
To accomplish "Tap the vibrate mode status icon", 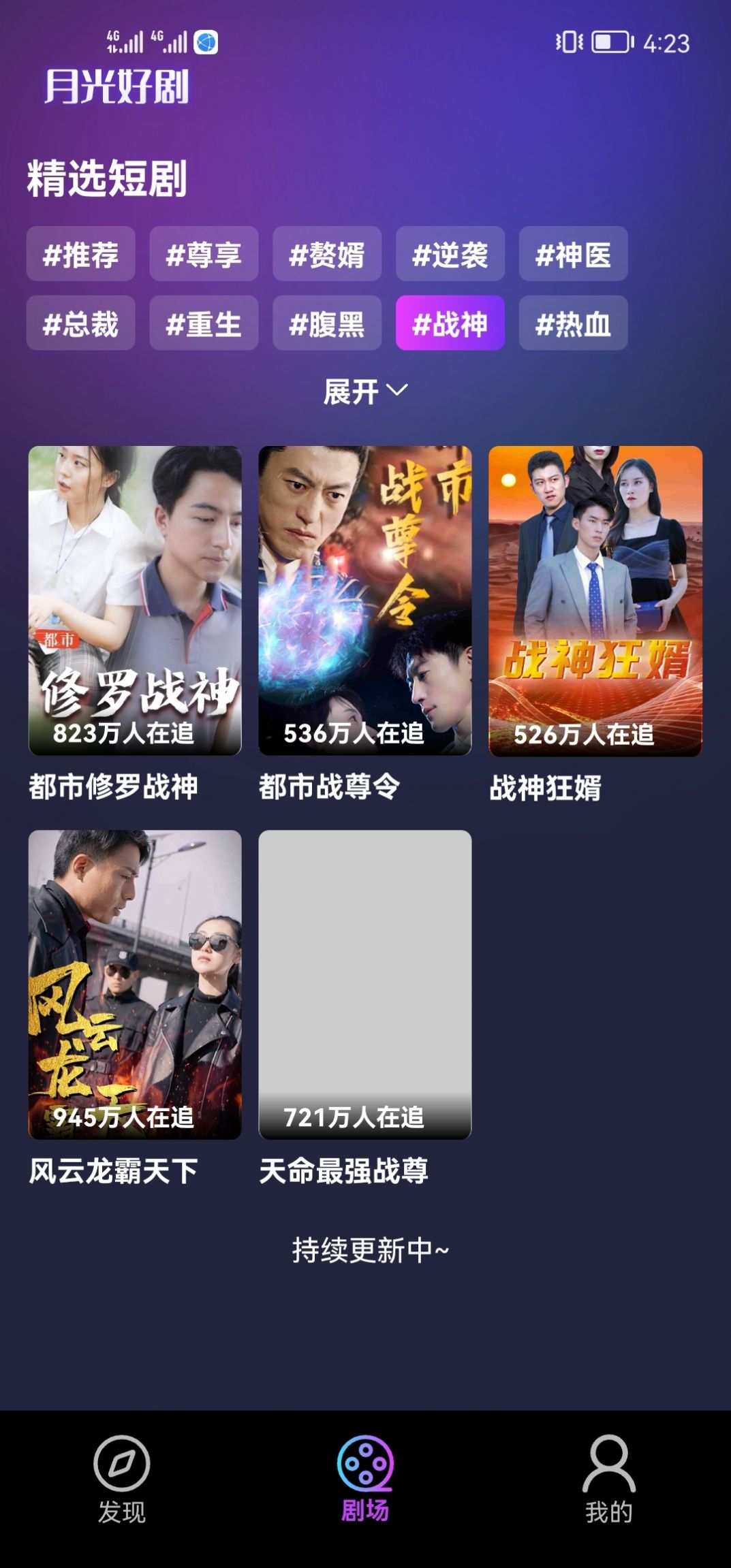I will point(567,41).
